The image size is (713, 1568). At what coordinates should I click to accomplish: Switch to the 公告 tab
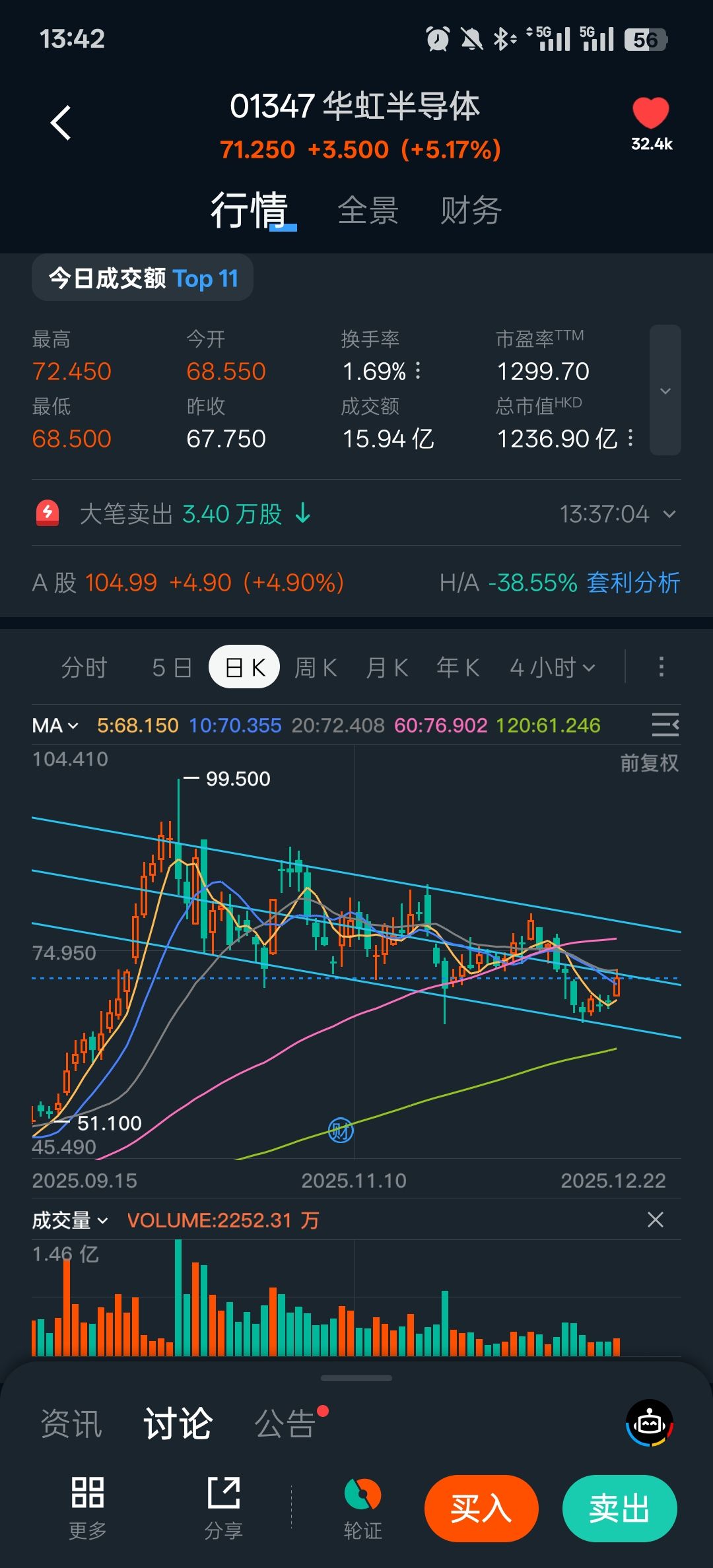coord(285,1423)
